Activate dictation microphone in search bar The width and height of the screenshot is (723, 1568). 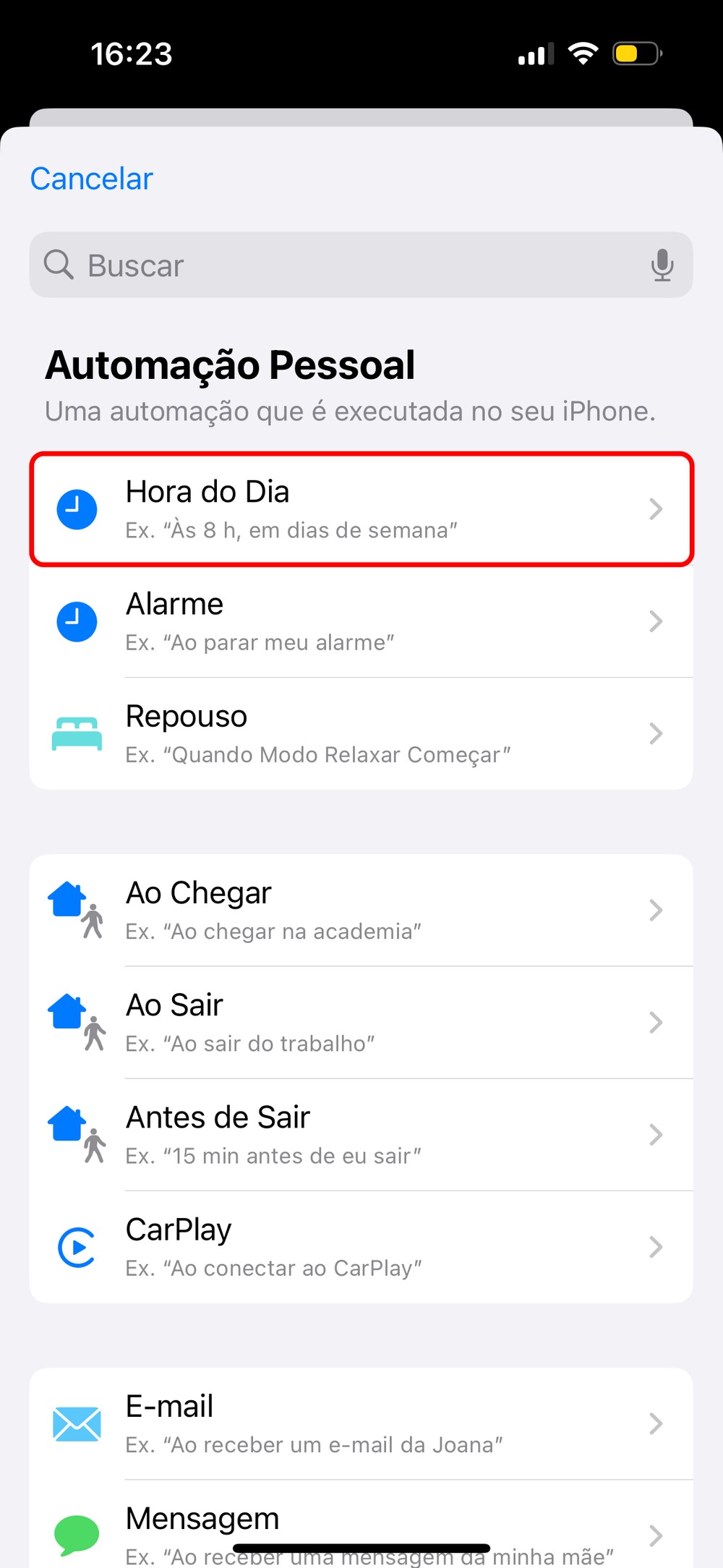[x=662, y=265]
